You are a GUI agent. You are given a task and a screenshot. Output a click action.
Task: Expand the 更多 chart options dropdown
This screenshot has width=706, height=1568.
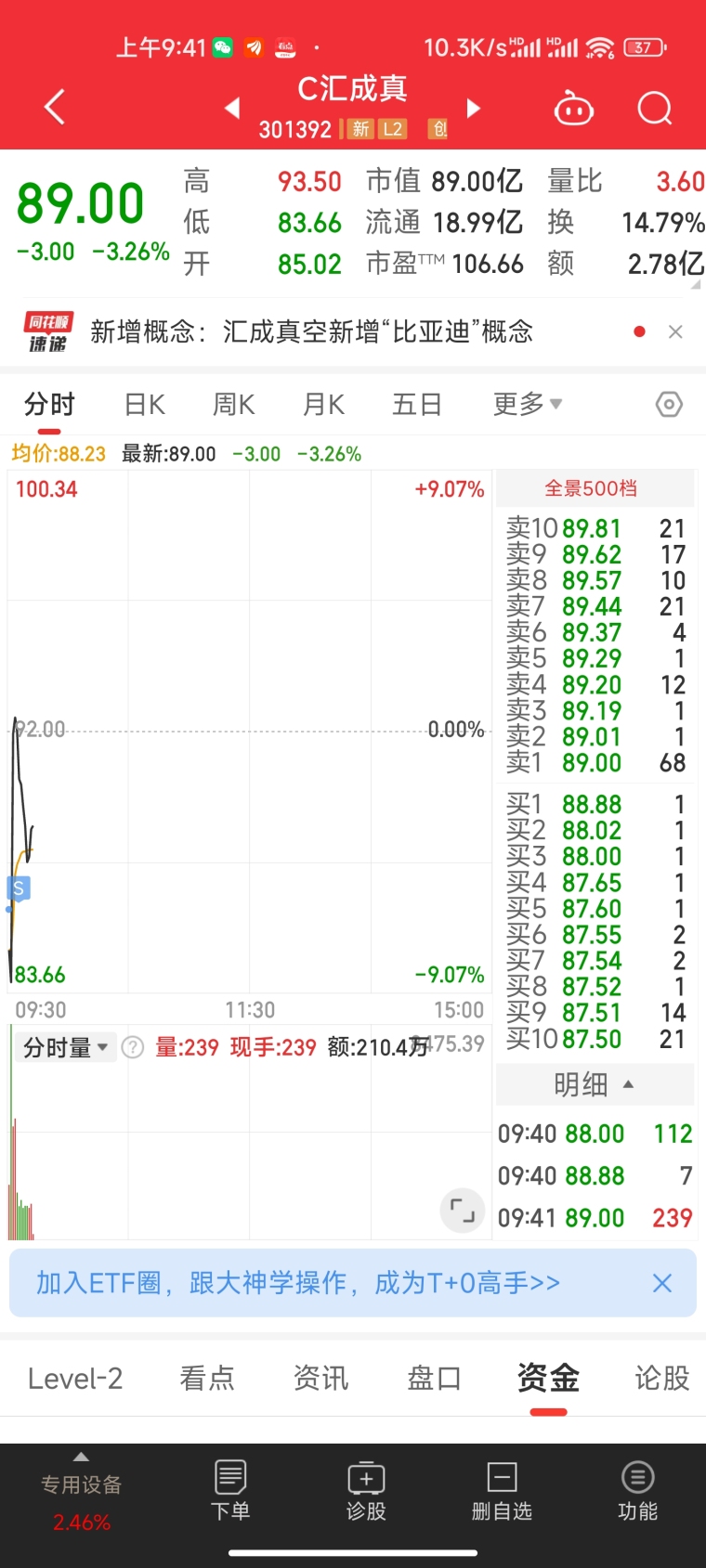tap(528, 404)
